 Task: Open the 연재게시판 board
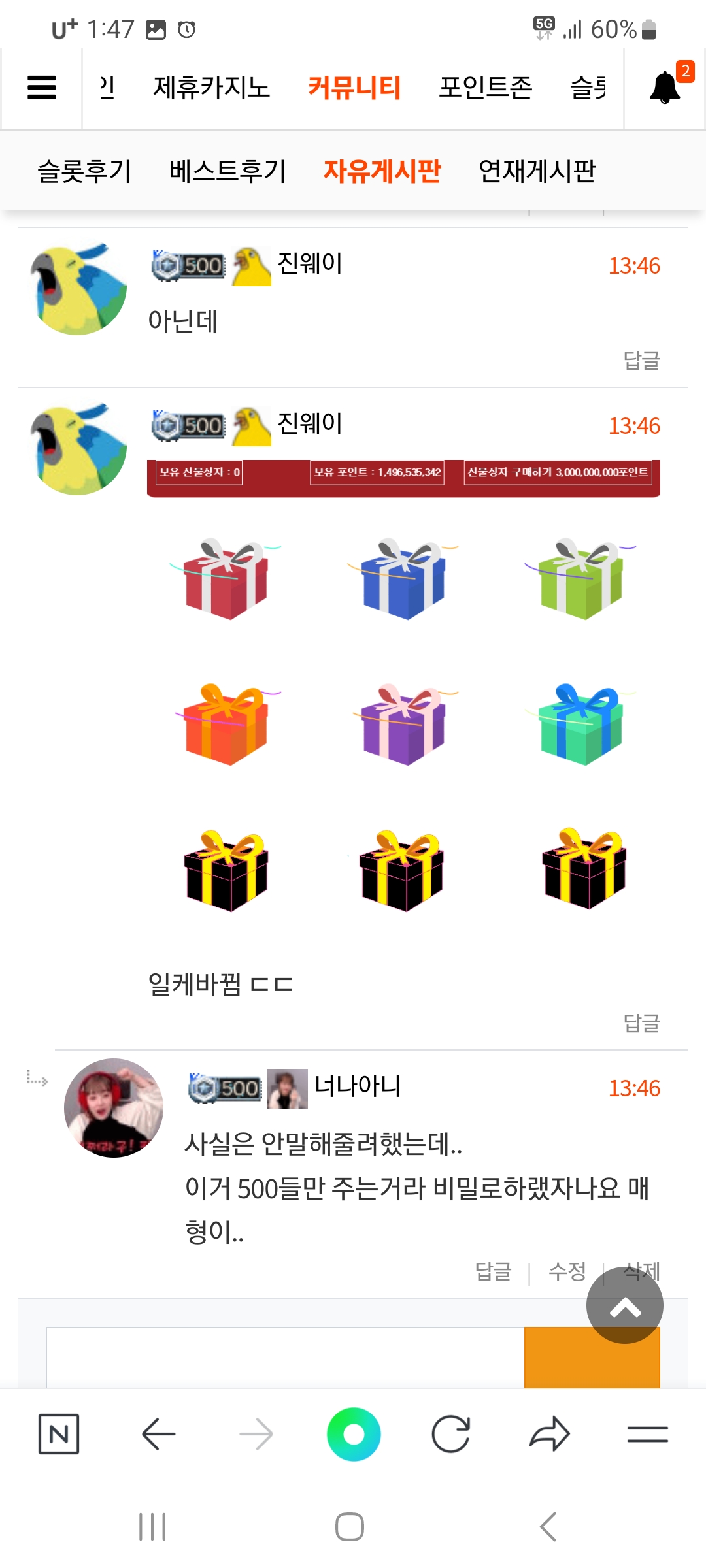click(537, 171)
